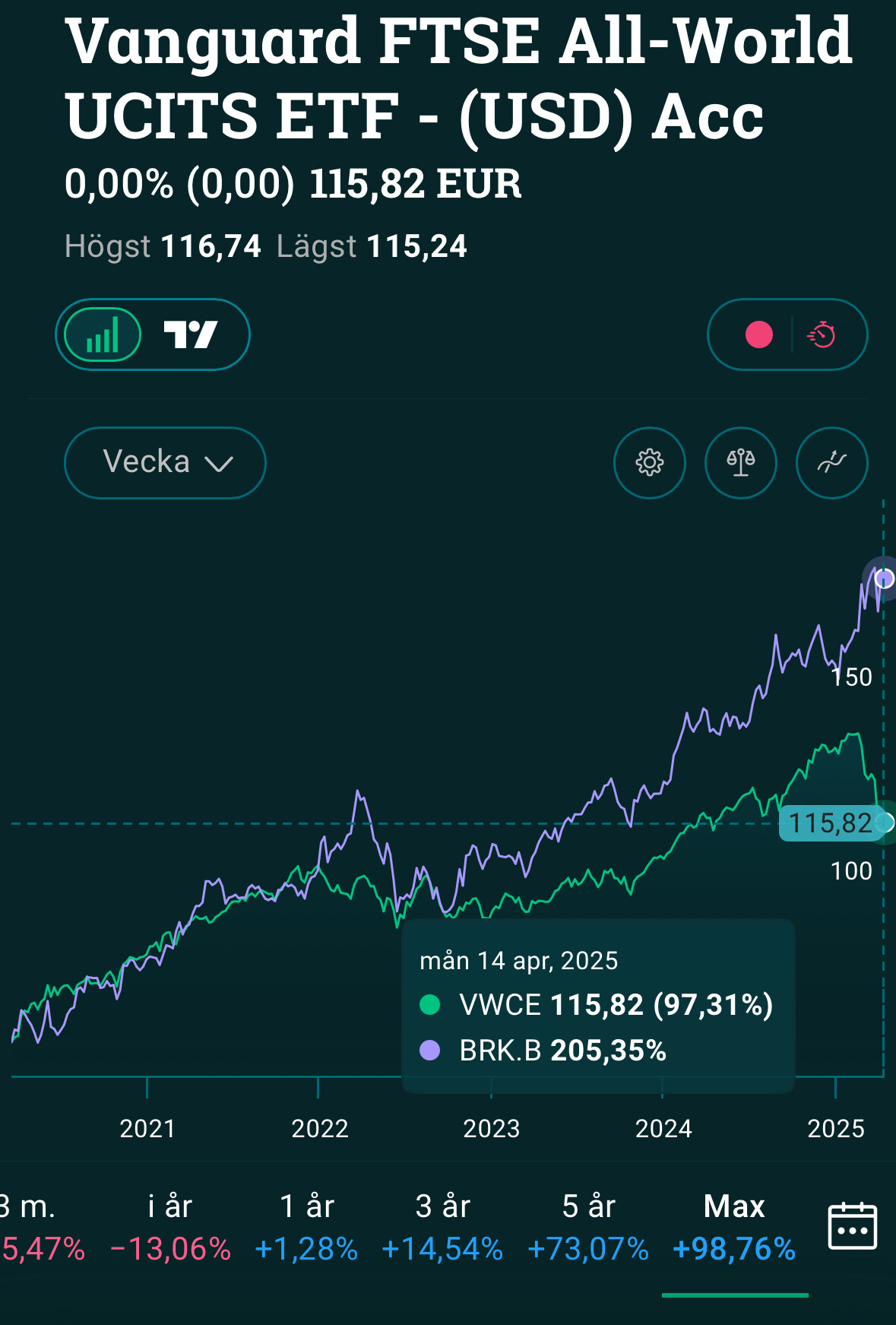This screenshot has height=1325, width=896.
Task: Switch to the simple bar chart view
Action: coord(103,334)
